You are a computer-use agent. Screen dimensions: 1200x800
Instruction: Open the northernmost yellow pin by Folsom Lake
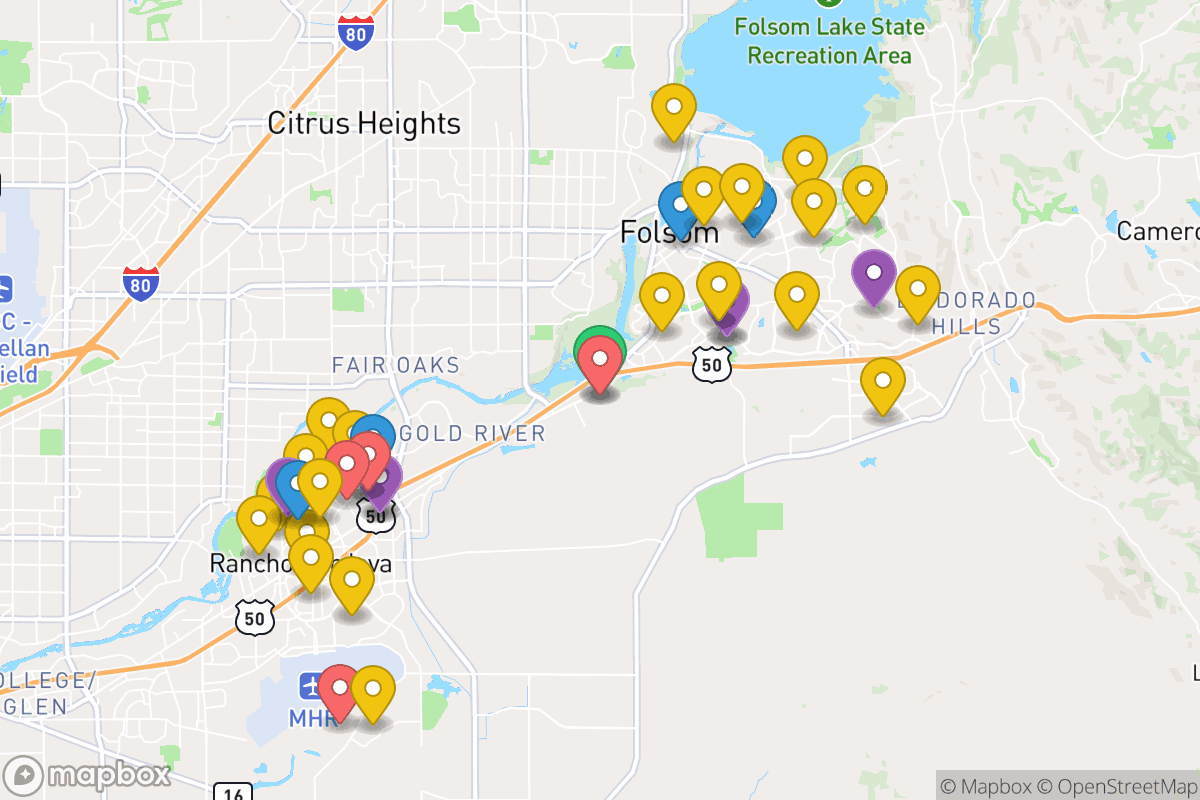click(x=674, y=107)
